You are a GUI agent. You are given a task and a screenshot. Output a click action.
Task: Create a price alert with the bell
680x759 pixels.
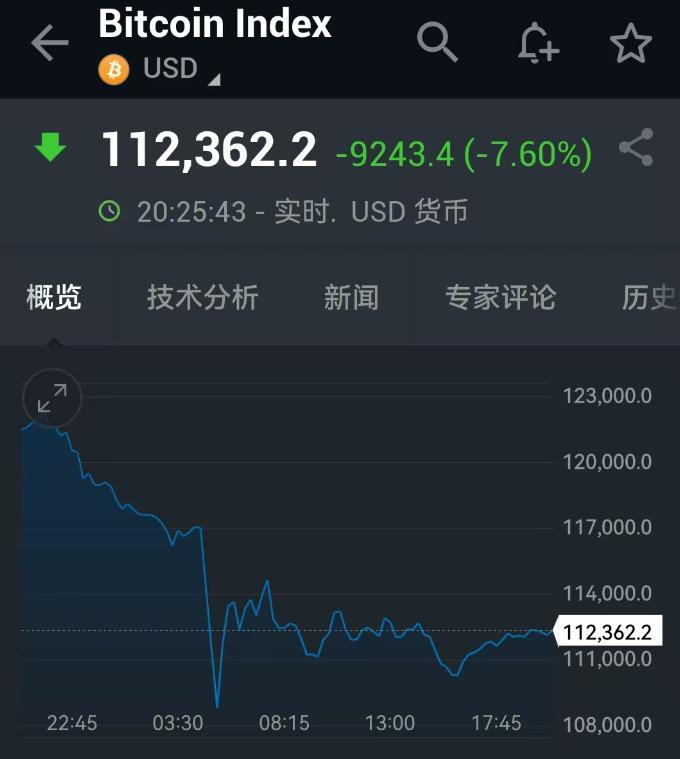(x=538, y=43)
